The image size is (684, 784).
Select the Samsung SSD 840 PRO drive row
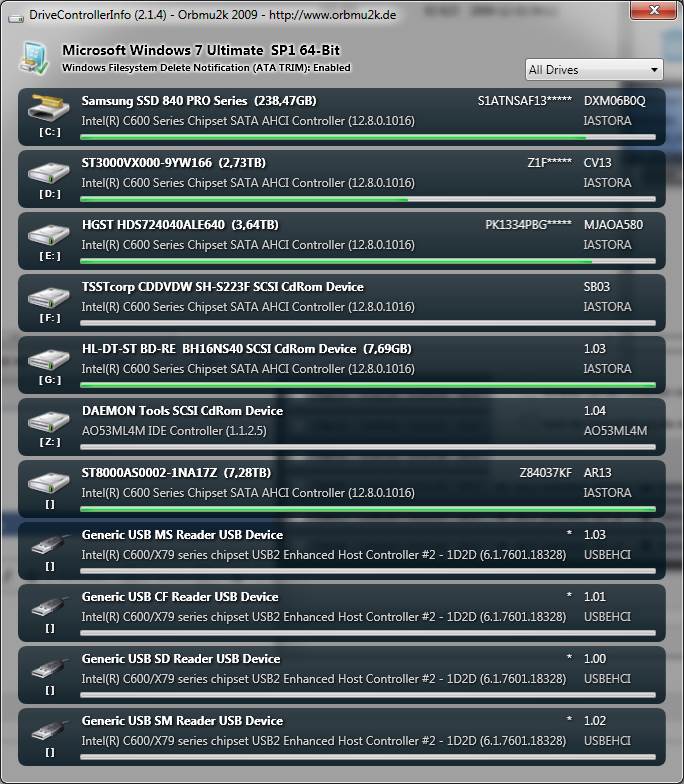tap(341, 117)
